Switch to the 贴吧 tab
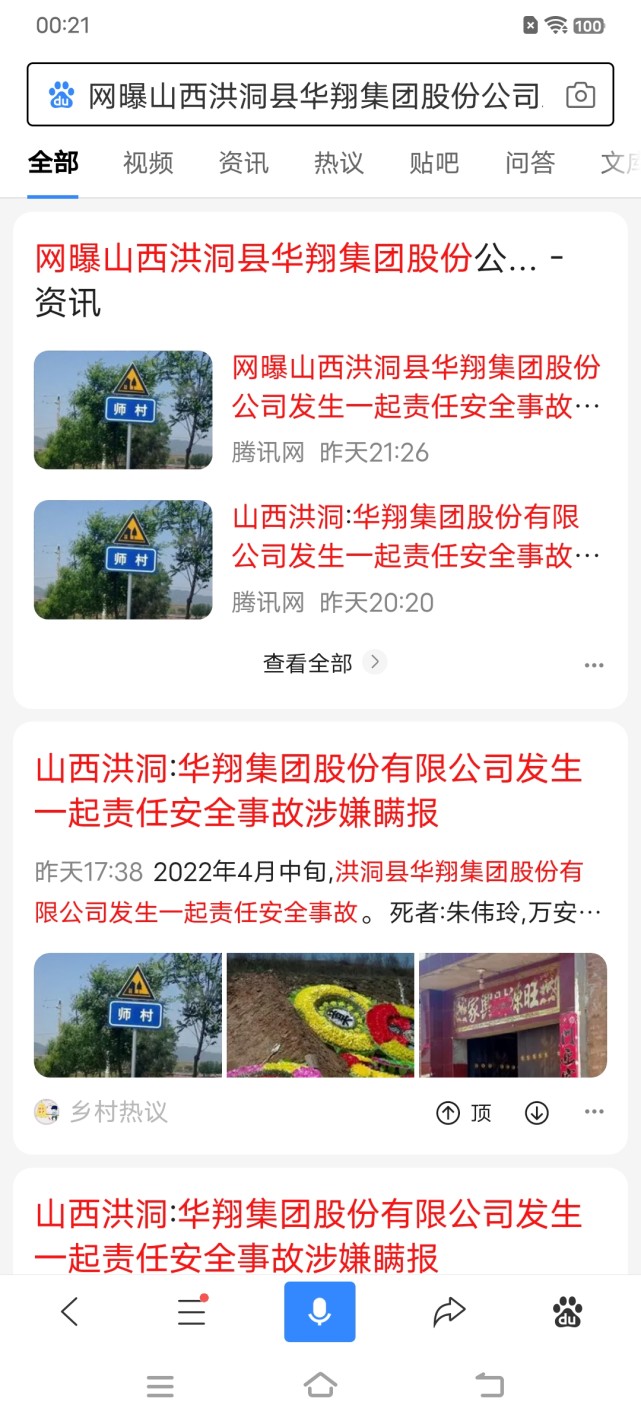The width and height of the screenshot is (641, 1424). [x=434, y=163]
